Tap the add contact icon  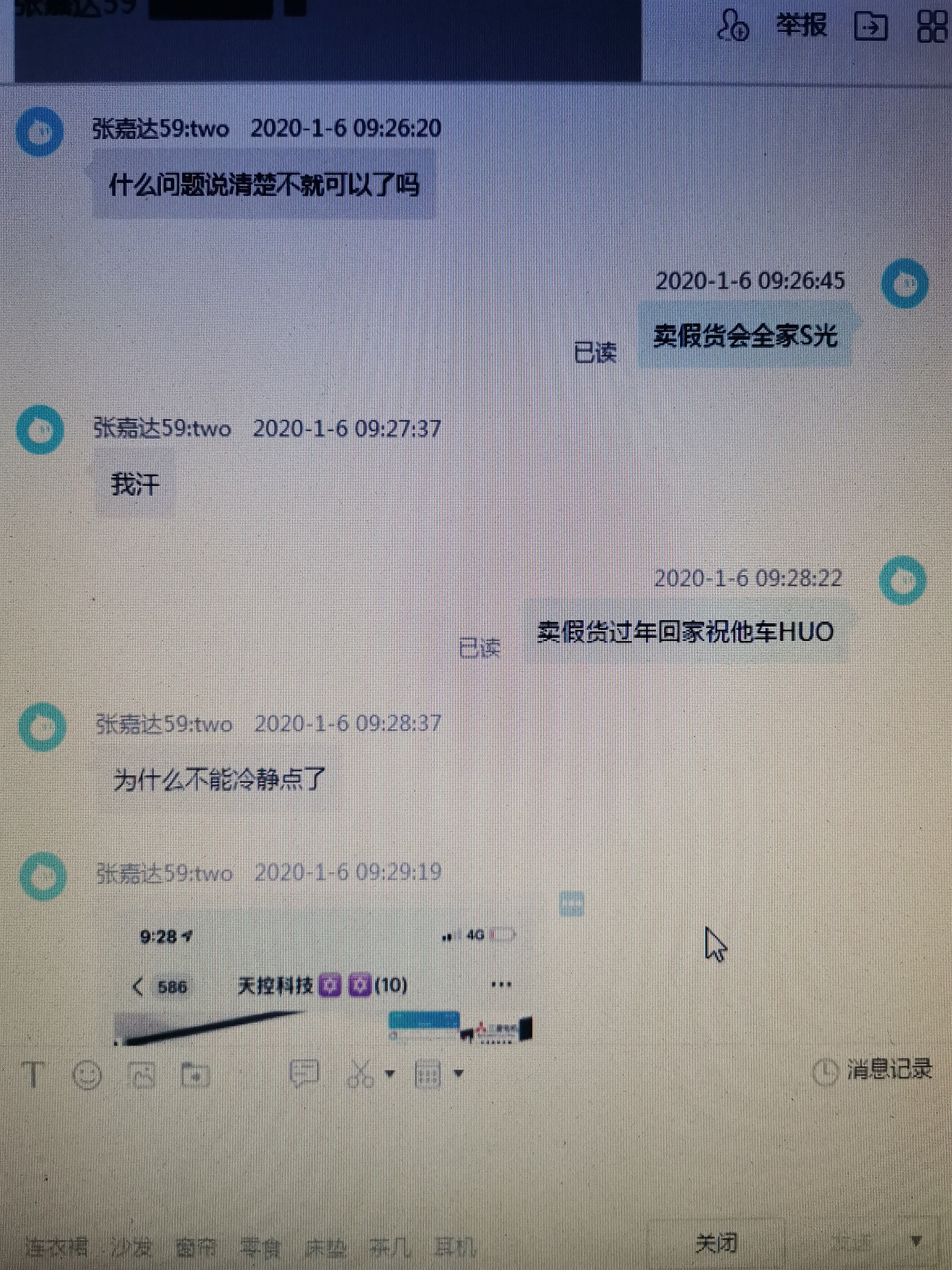732,27
